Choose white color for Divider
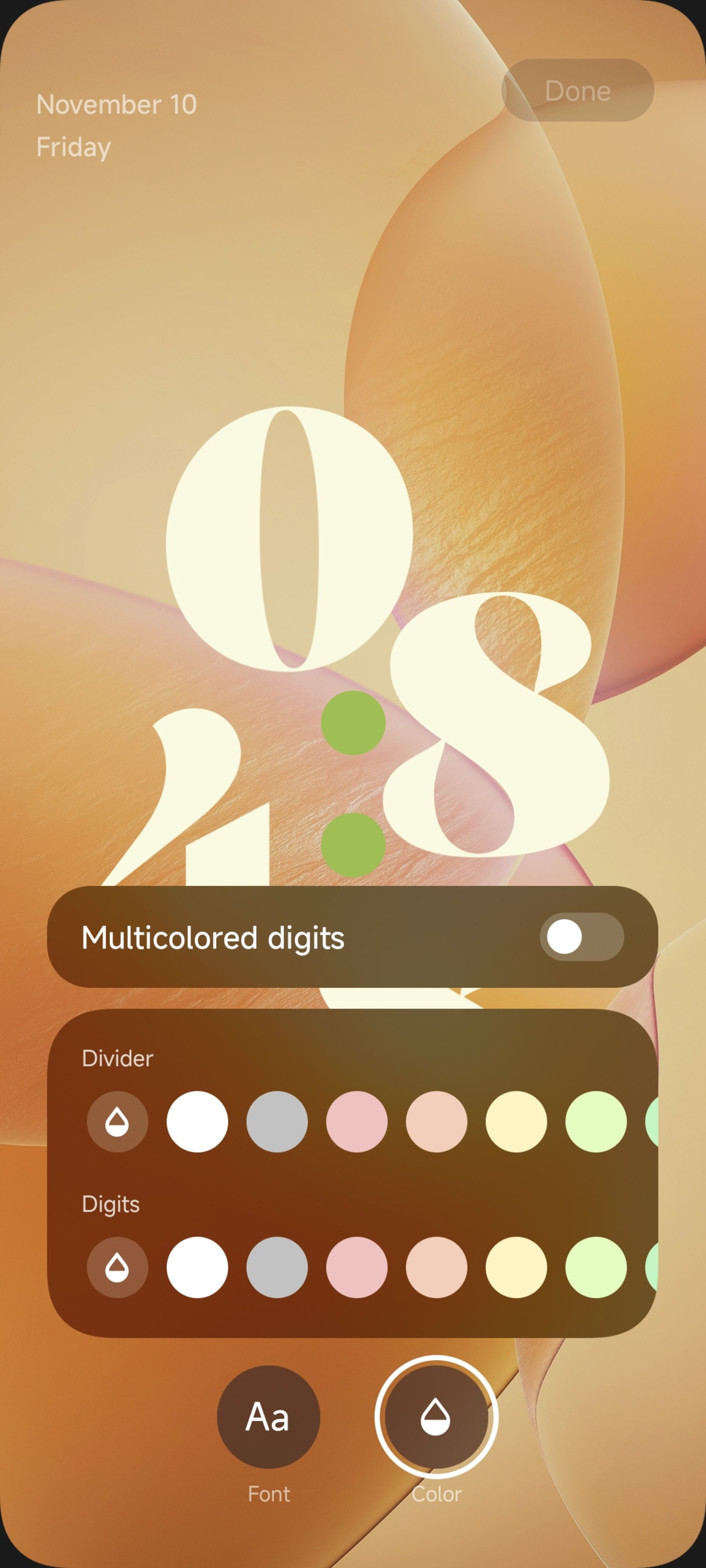This screenshot has height=1568, width=706. click(x=197, y=1122)
